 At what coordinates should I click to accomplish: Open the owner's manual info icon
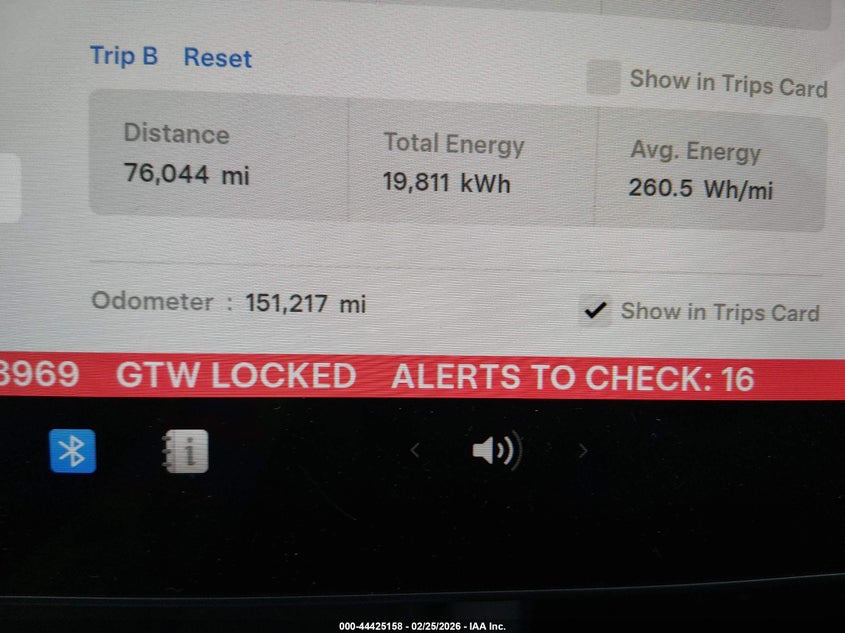click(x=185, y=451)
